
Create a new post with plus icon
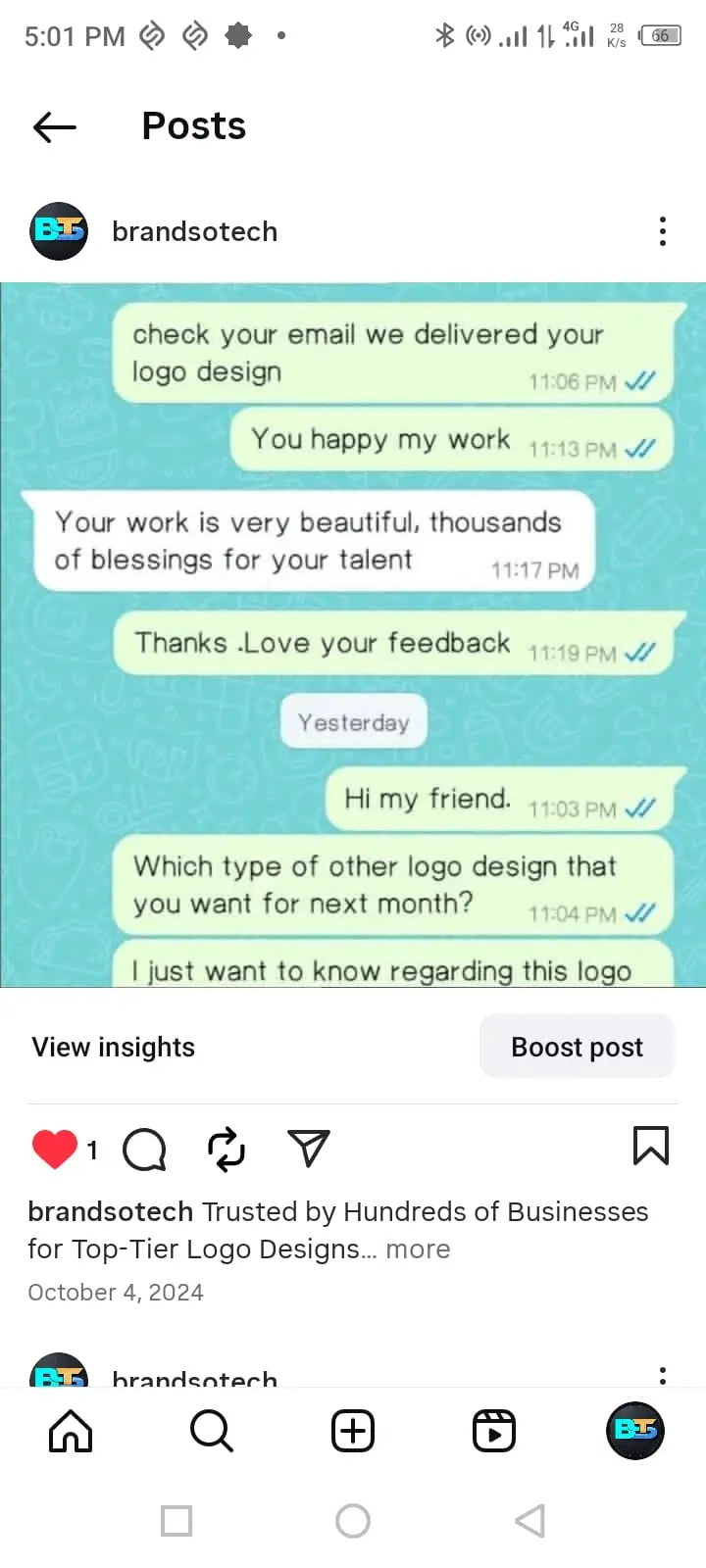point(353,1432)
